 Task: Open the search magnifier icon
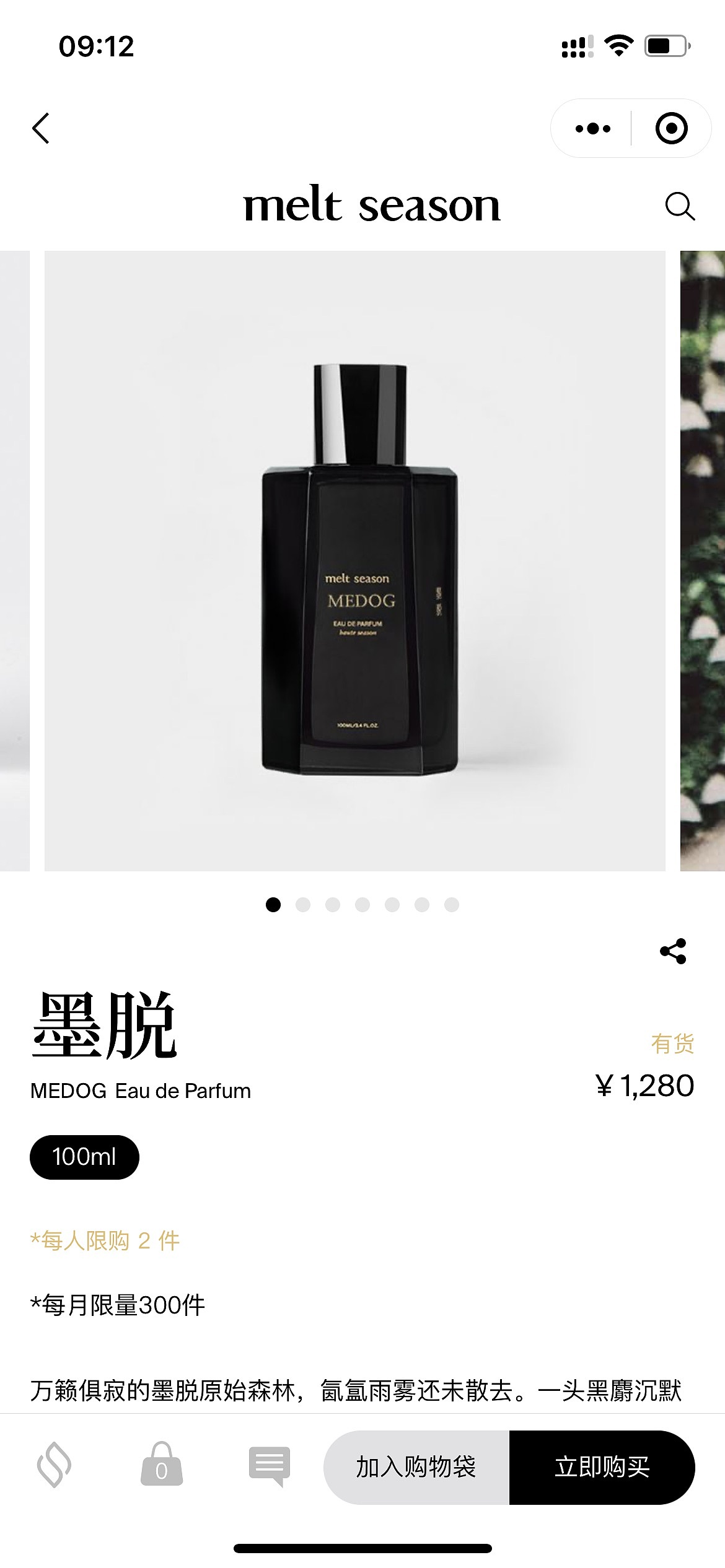pos(679,206)
